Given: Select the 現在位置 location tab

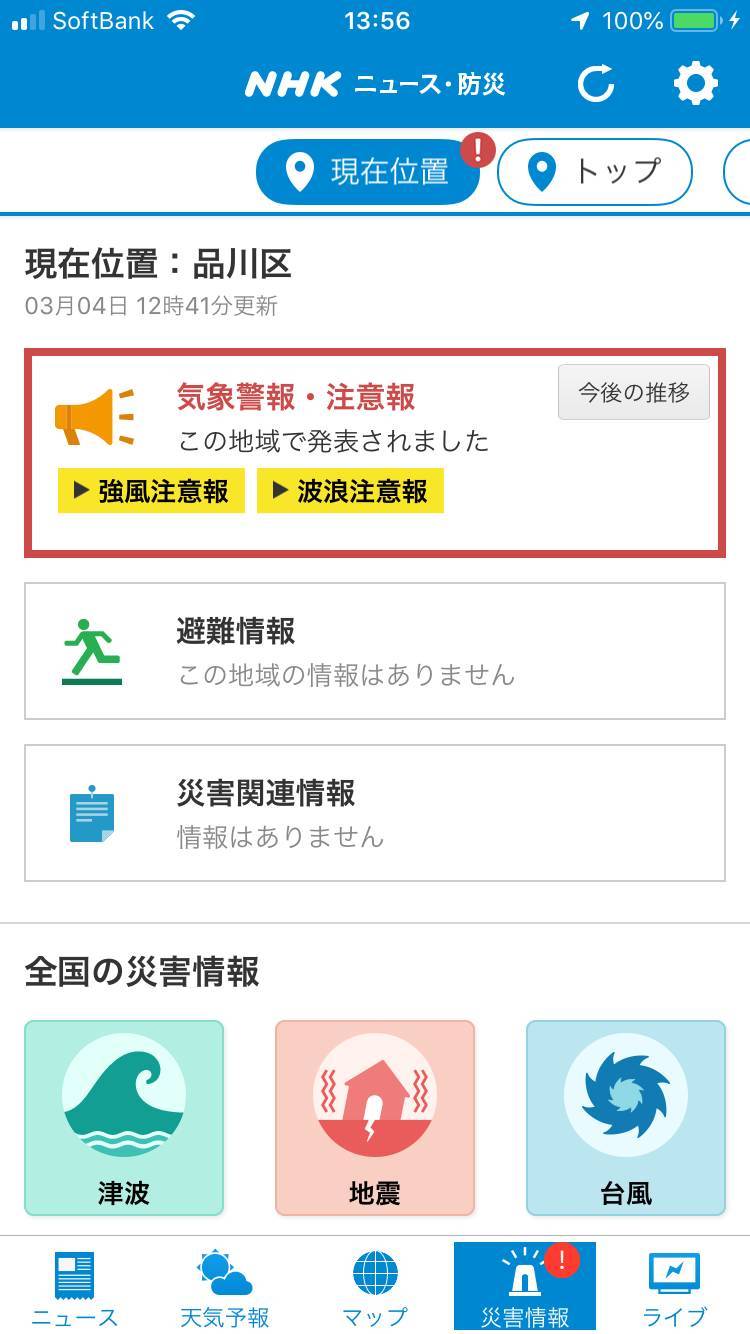Looking at the screenshot, I should 368,172.
